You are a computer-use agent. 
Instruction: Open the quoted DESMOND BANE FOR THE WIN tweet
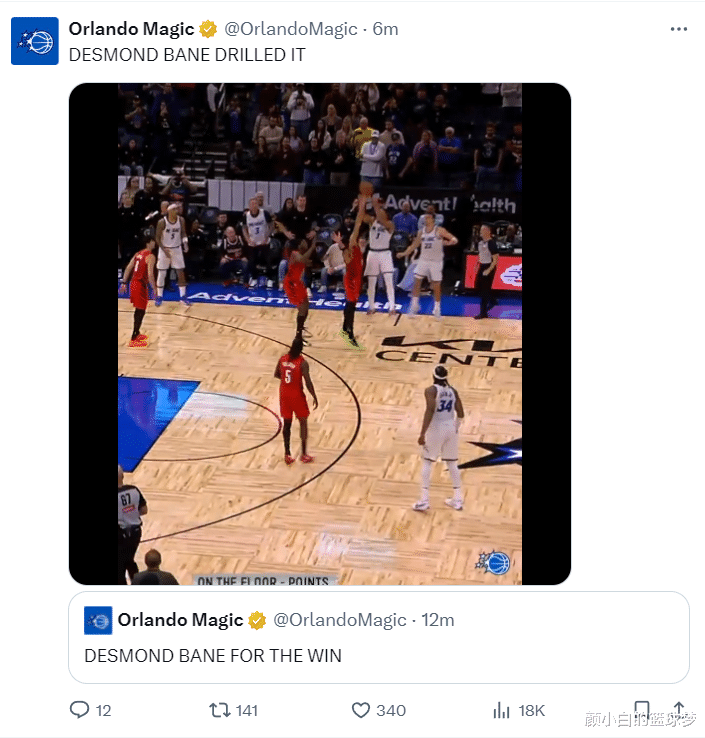(379, 637)
